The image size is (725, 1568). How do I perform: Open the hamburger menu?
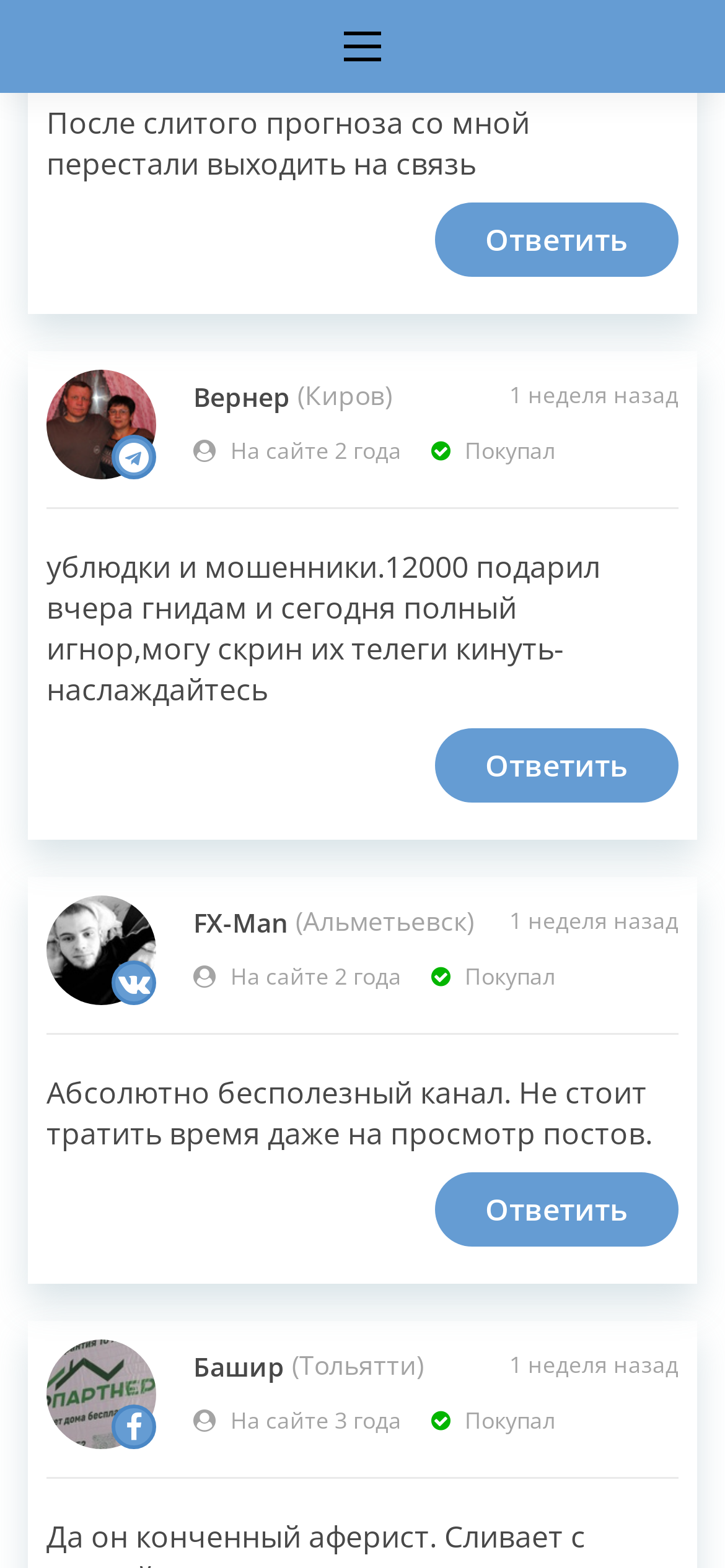362,46
